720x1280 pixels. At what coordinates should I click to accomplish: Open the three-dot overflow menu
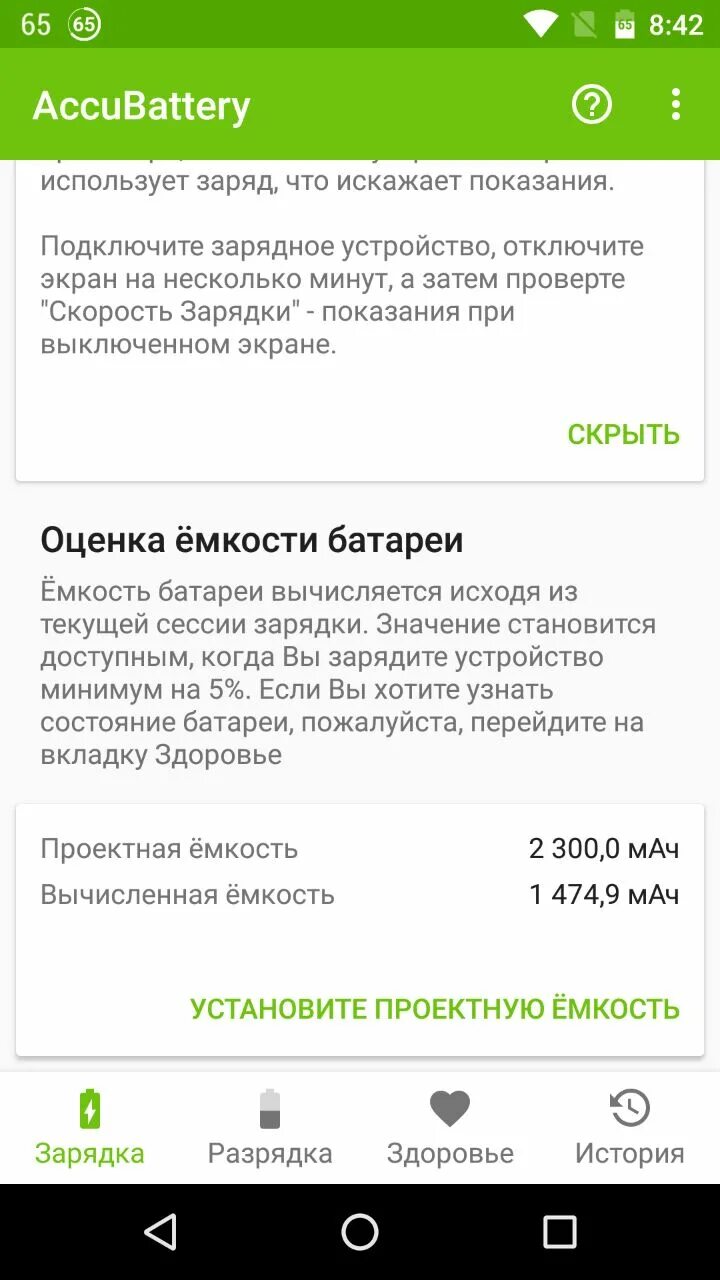[676, 104]
